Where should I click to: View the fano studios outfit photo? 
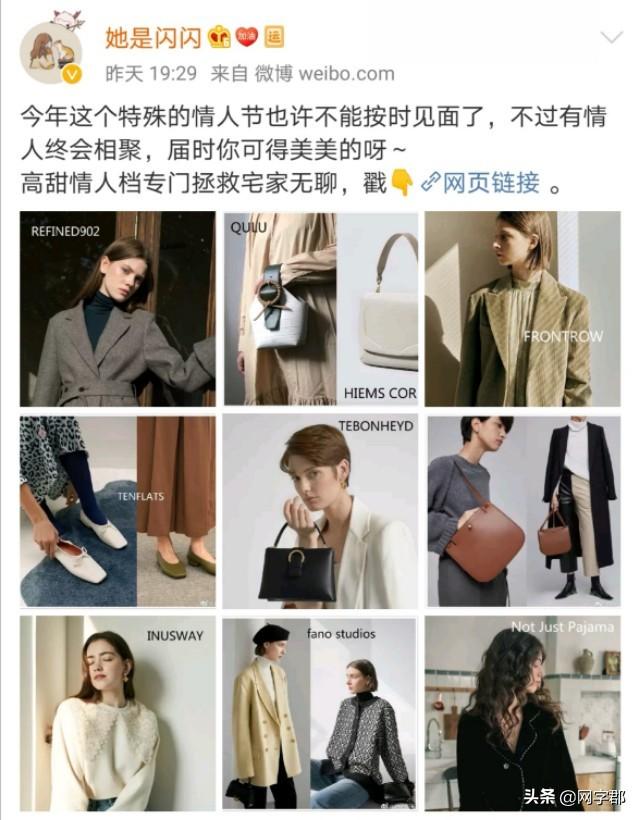coord(320,713)
